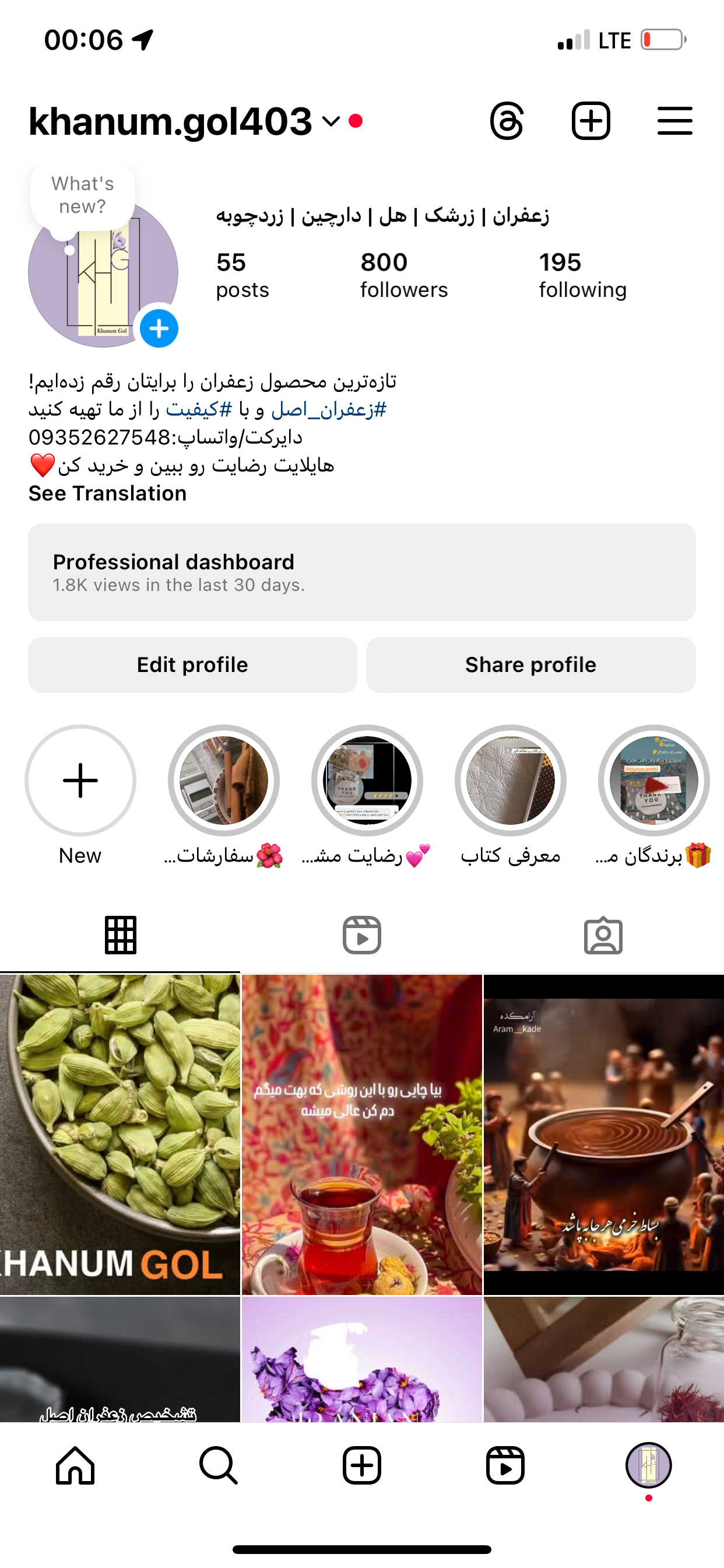Open the Professional dashboard
The image size is (724, 1568).
pyautogui.click(x=362, y=572)
